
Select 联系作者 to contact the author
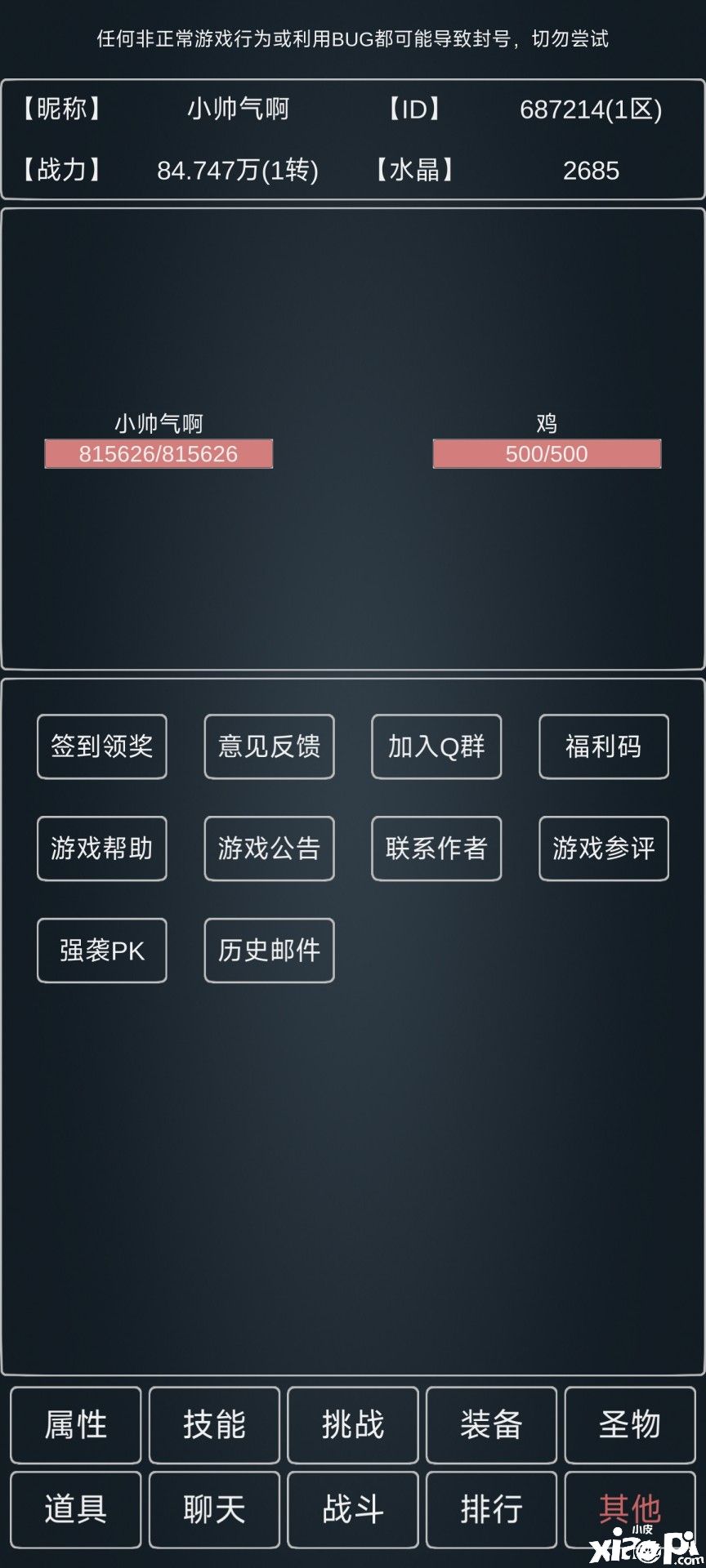pyautogui.click(x=436, y=849)
